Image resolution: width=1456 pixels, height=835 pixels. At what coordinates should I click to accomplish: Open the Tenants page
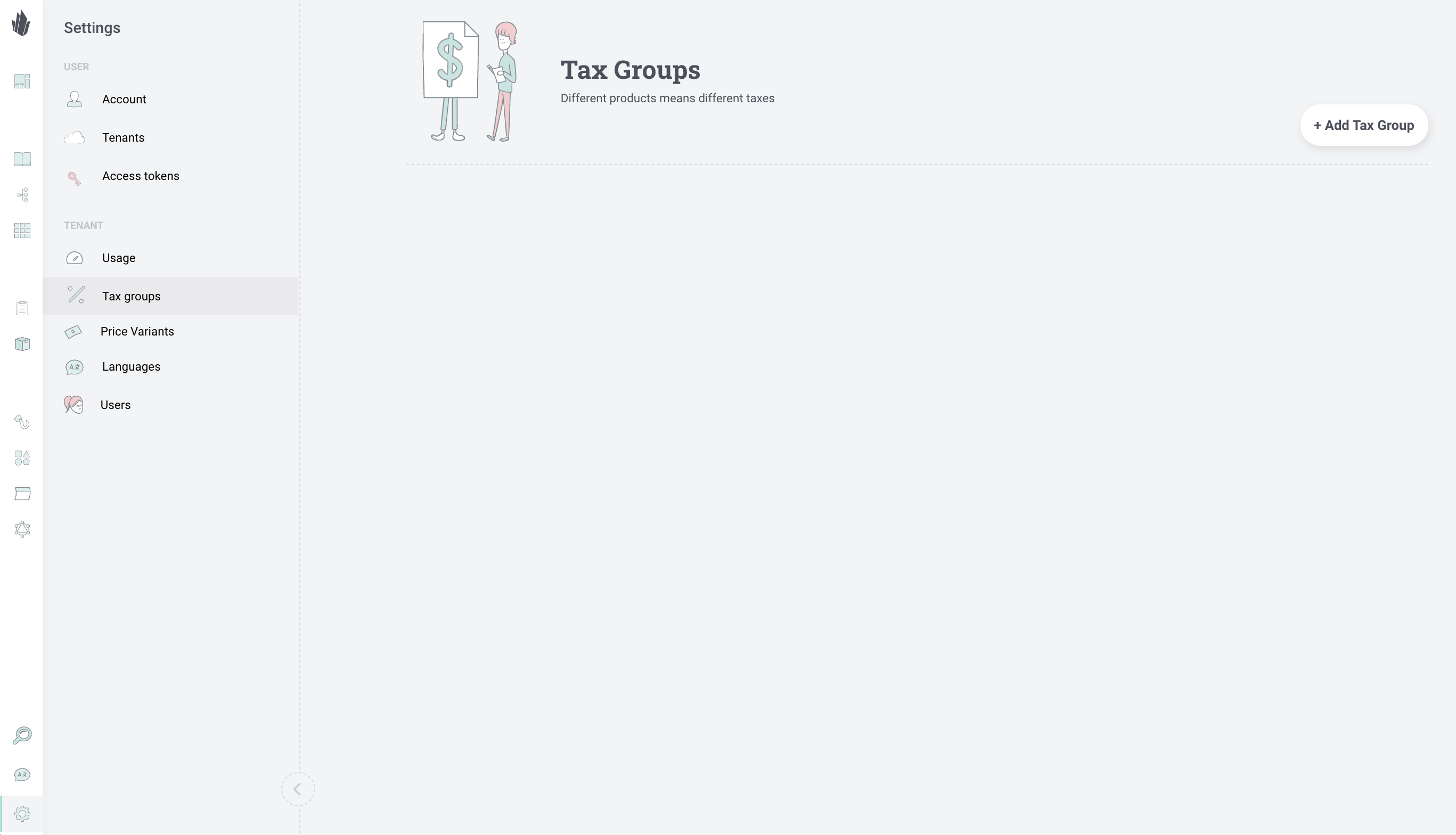point(122,137)
